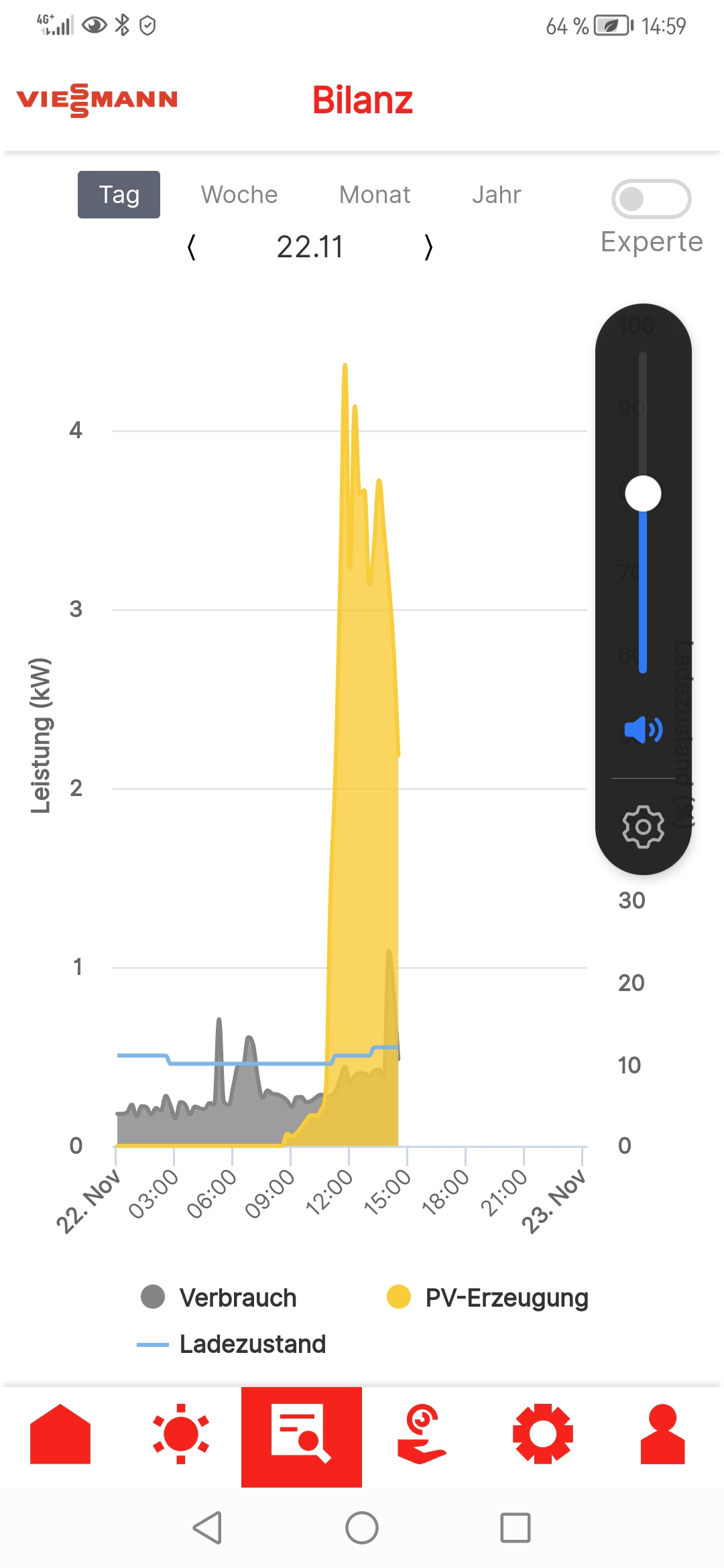Go to the previous day arrow
Viewport: 724px width, 1568px height.
[x=192, y=247]
